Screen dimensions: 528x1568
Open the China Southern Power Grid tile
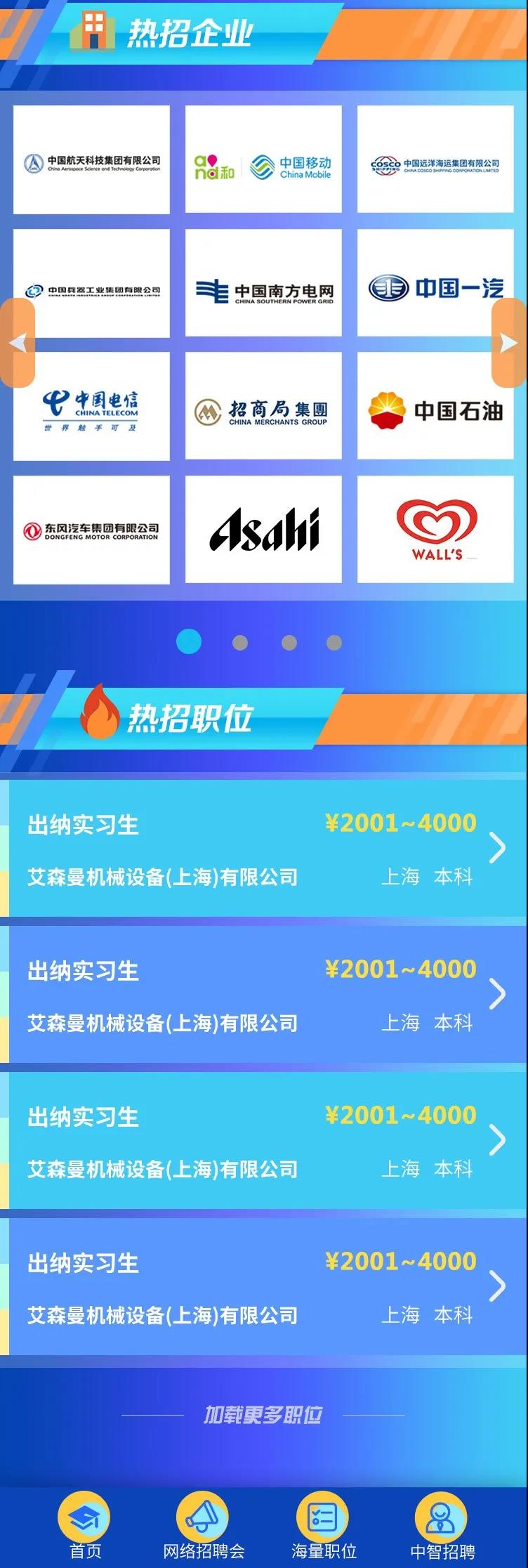[263, 283]
